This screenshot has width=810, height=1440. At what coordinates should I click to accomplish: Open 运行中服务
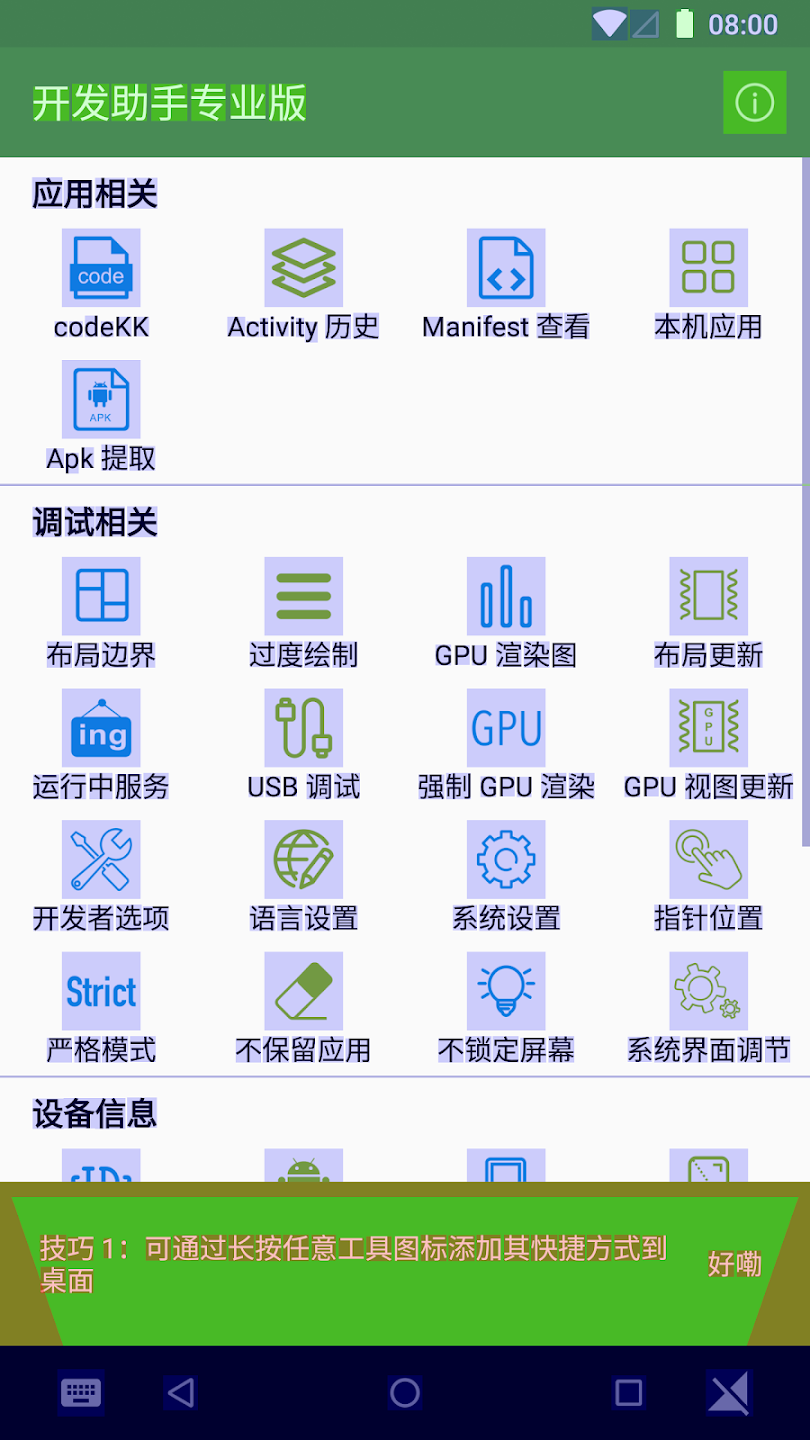click(101, 745)
